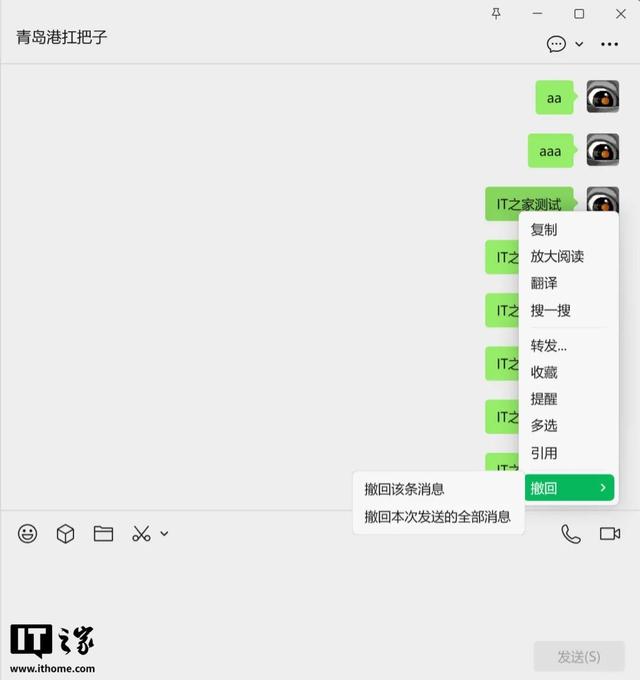Choose 放大阅读 in the menu
The image size is (640, 680).
click(557, 257)
